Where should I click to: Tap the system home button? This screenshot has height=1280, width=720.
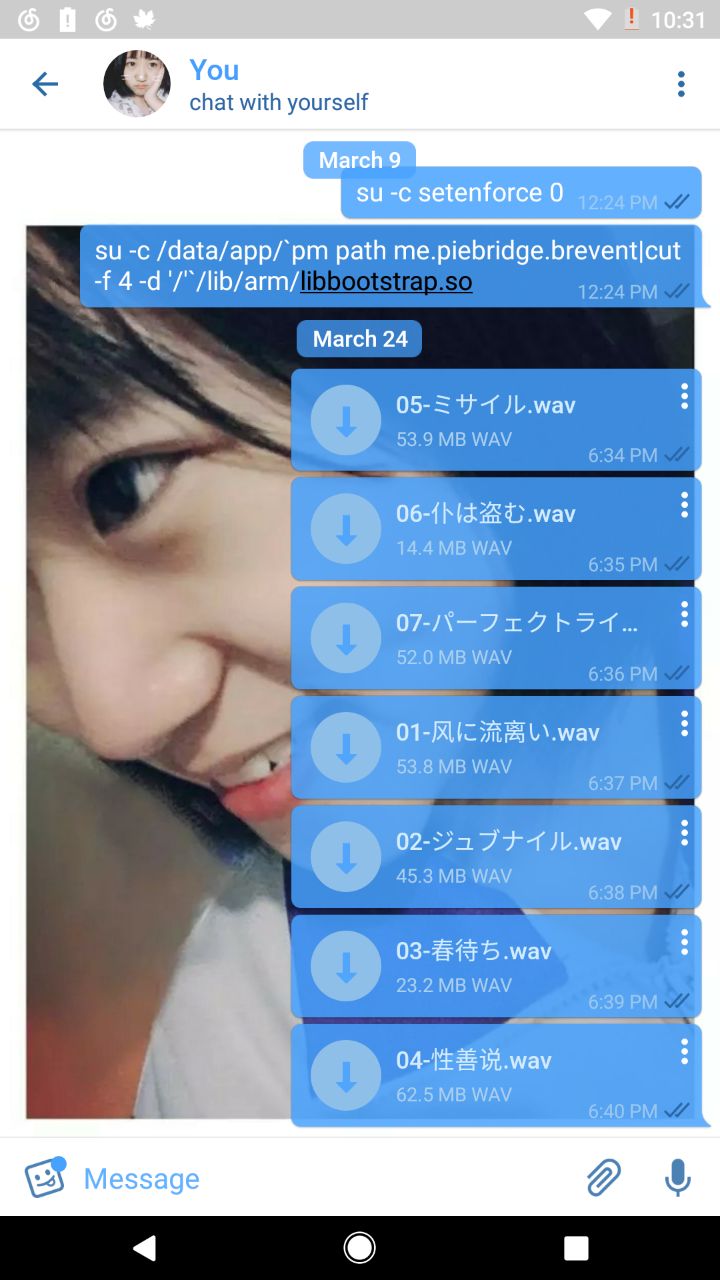click(360, 1247)
